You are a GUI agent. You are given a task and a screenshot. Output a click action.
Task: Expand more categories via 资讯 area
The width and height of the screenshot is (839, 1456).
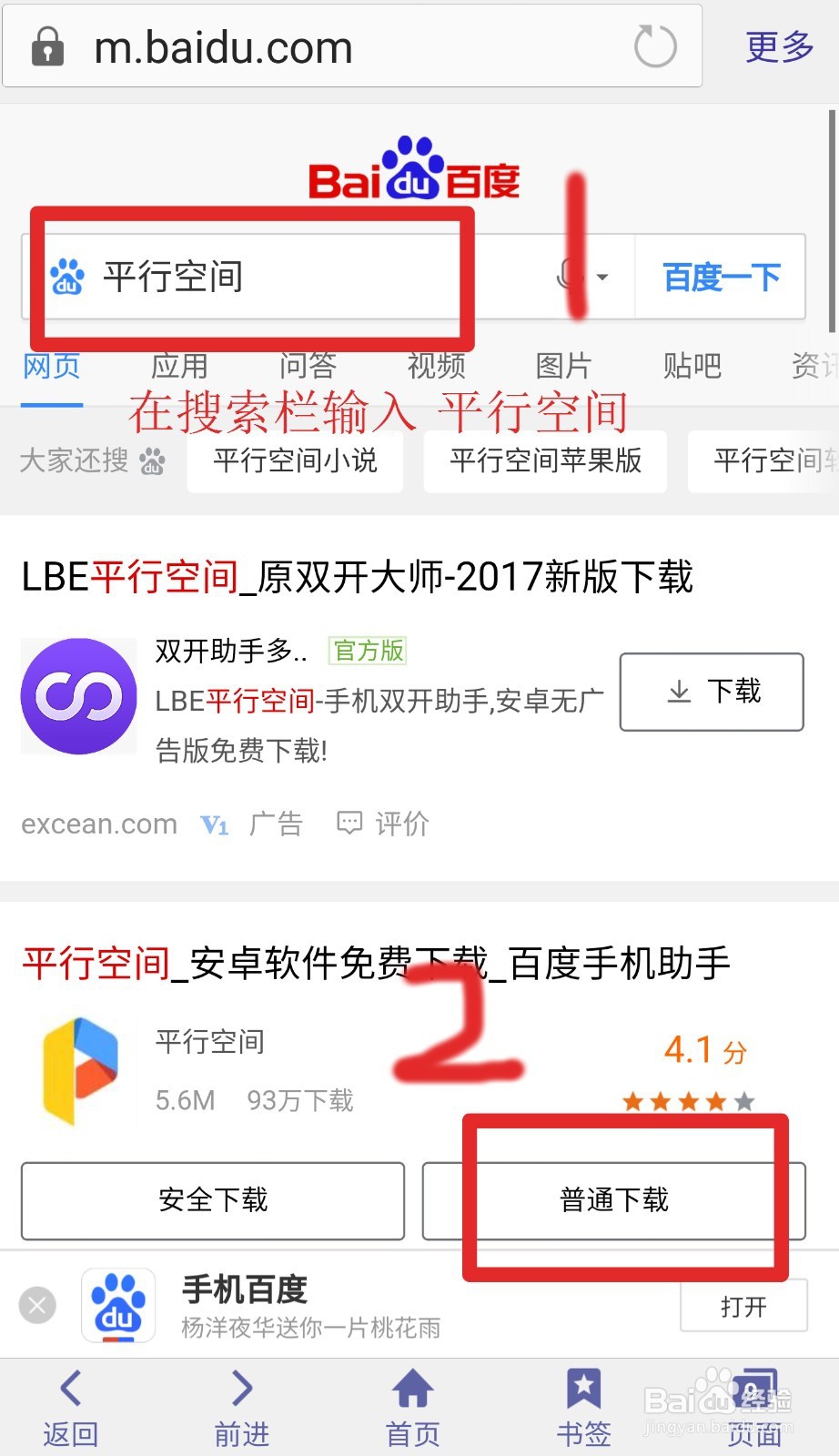(813, 366)
